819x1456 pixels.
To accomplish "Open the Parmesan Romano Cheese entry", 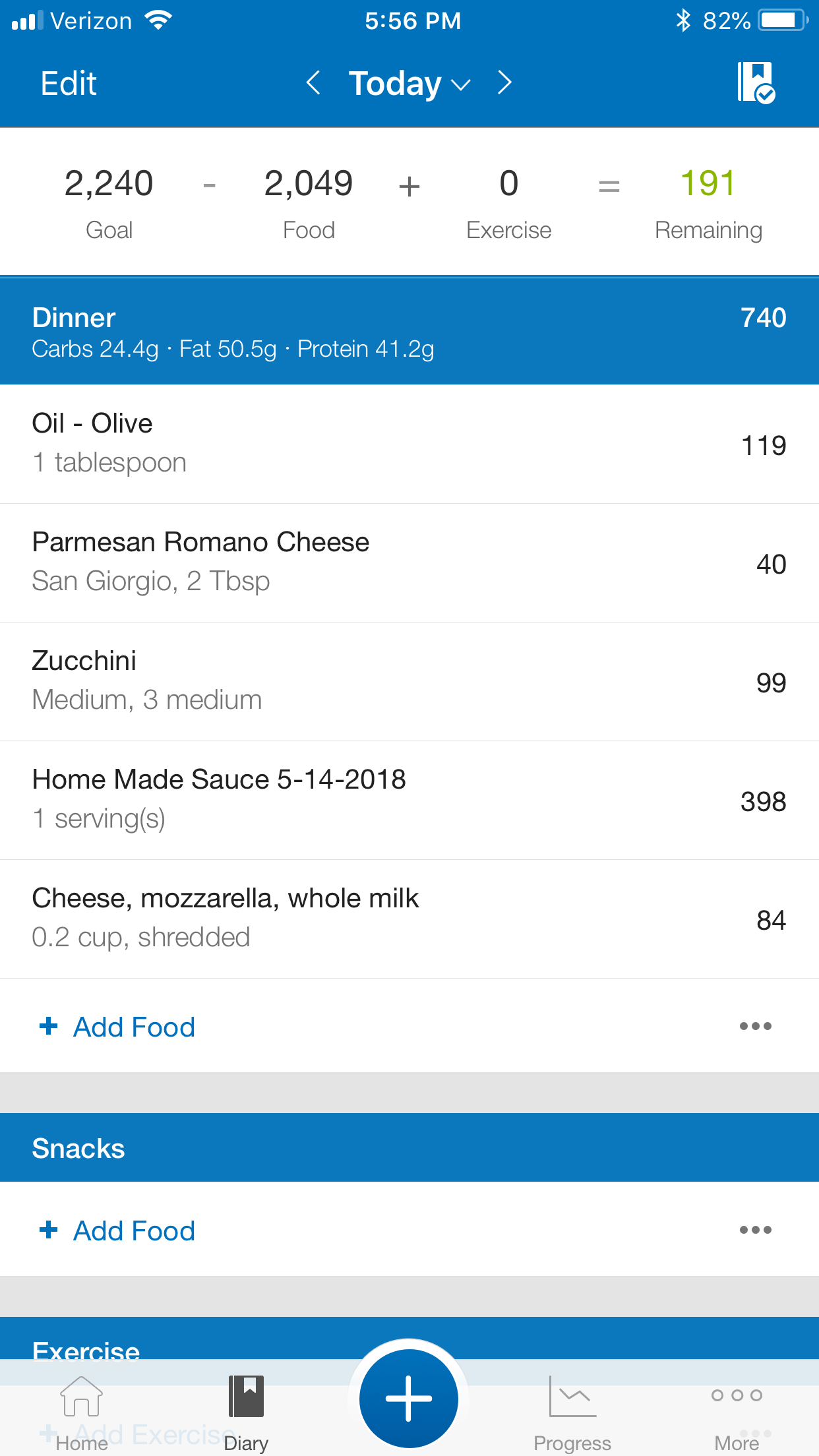I will tap(409, 562).
